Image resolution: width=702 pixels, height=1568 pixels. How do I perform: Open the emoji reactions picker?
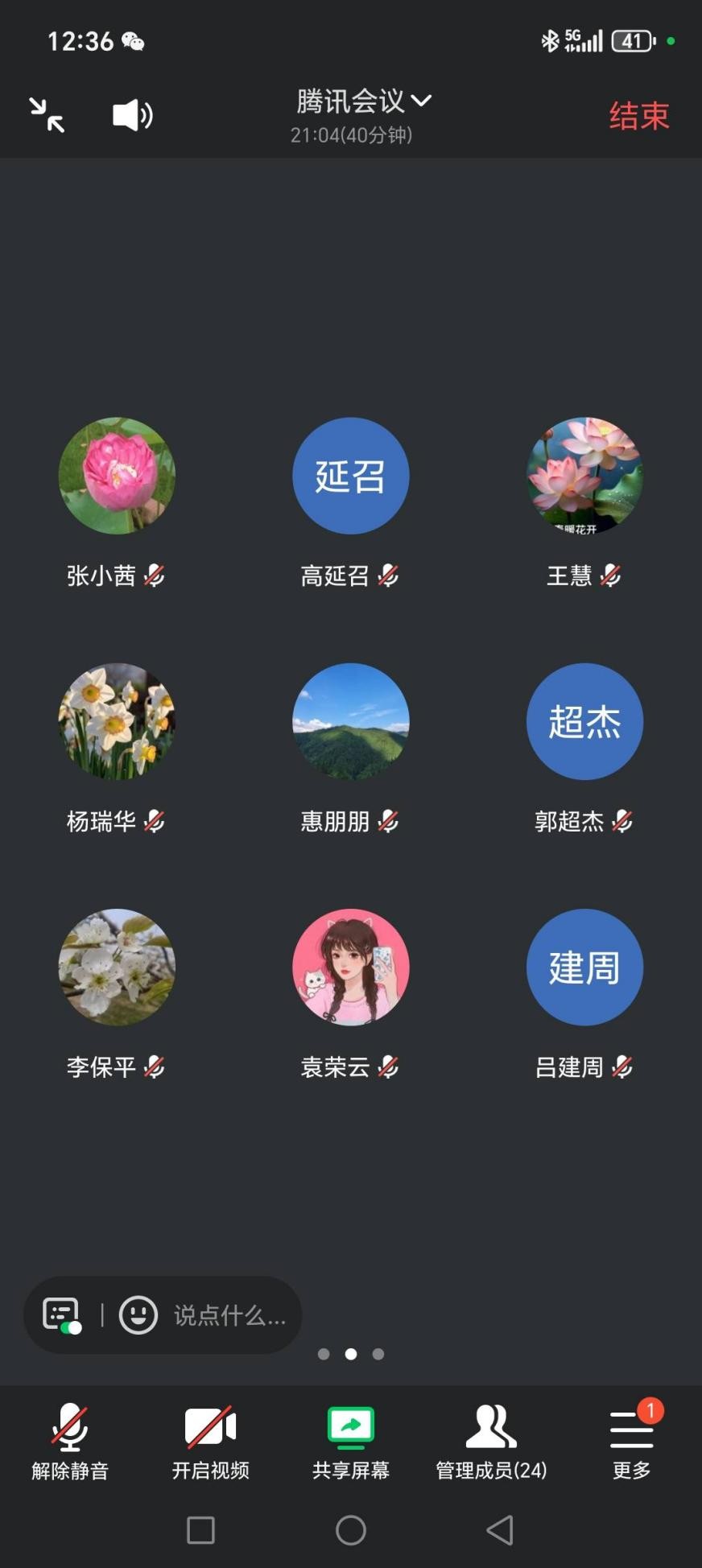(x=138, y=1315)
